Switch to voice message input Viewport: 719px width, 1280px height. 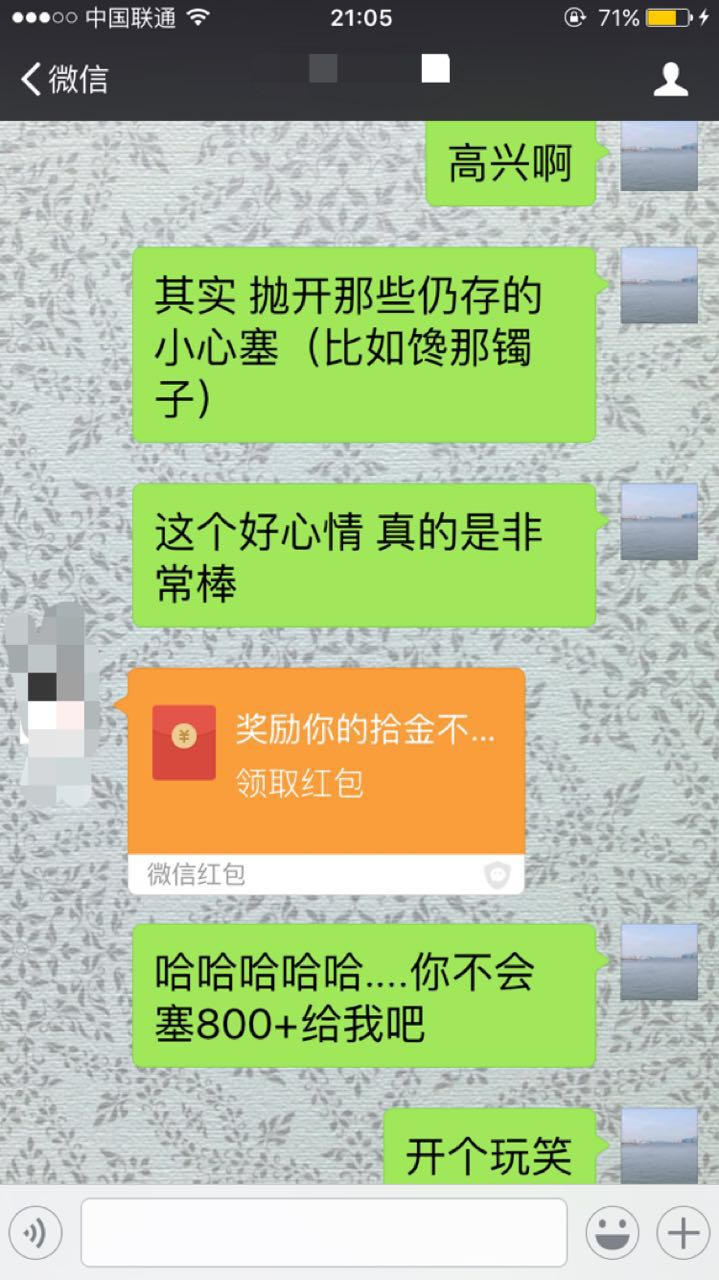(36, 1233)
